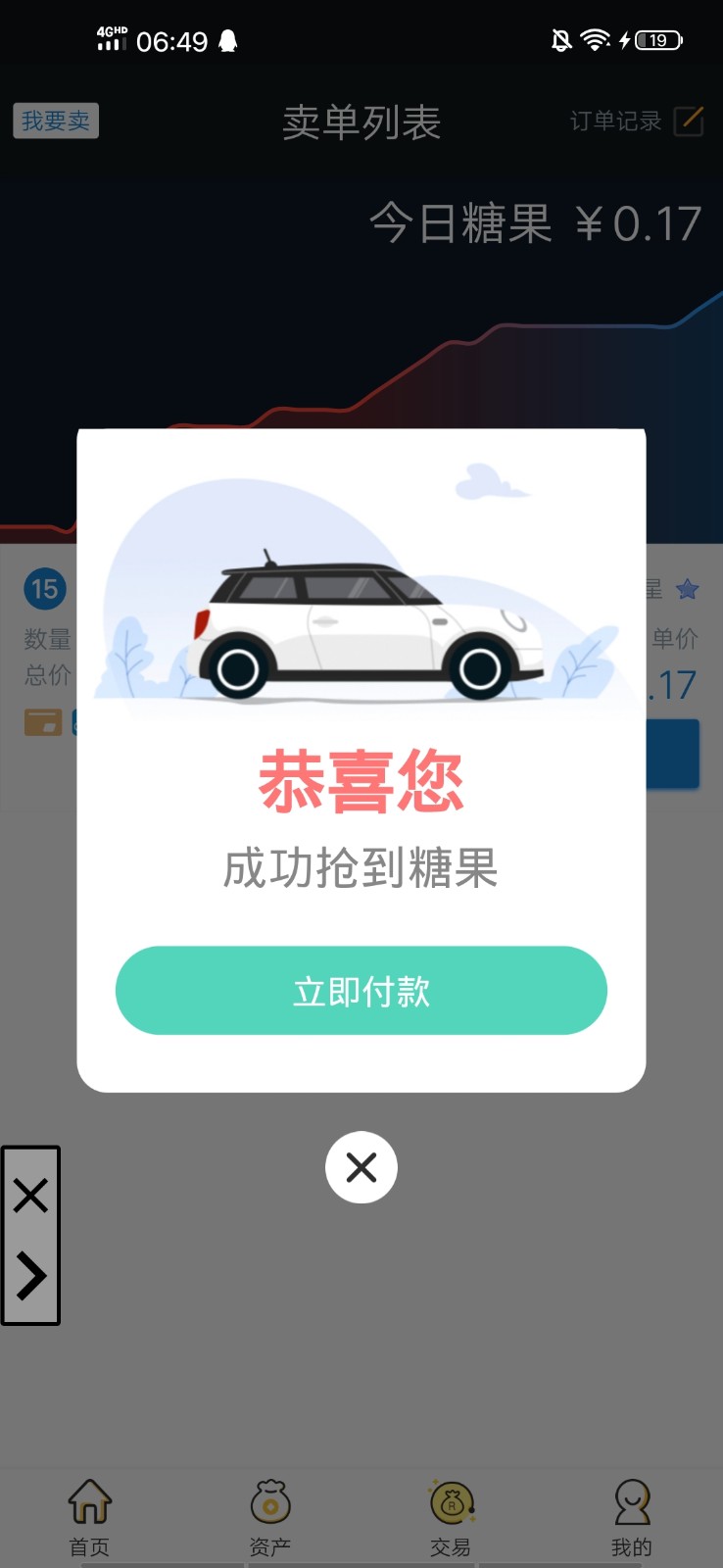
Task: Dismiss the congratulations popup with the round X
Action: pos(361,1167)
